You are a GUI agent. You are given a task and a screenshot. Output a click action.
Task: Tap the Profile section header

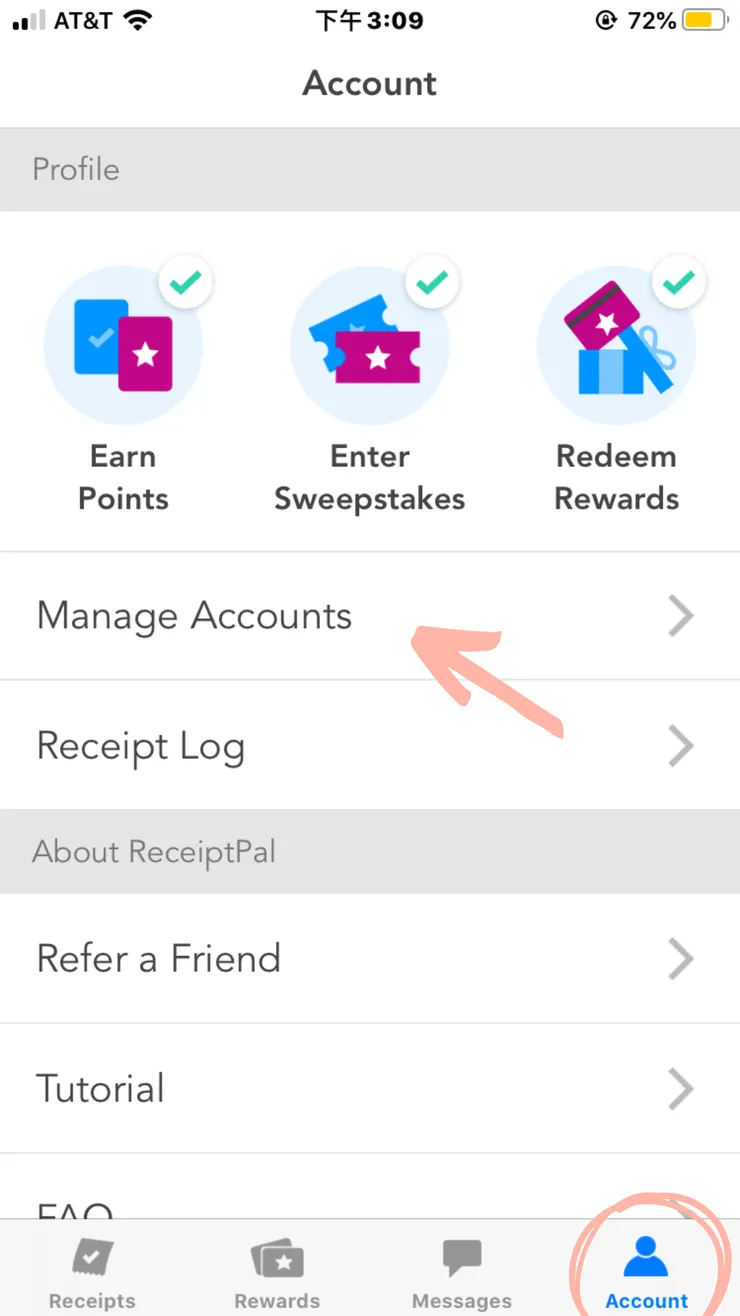(x=76, y=169)
